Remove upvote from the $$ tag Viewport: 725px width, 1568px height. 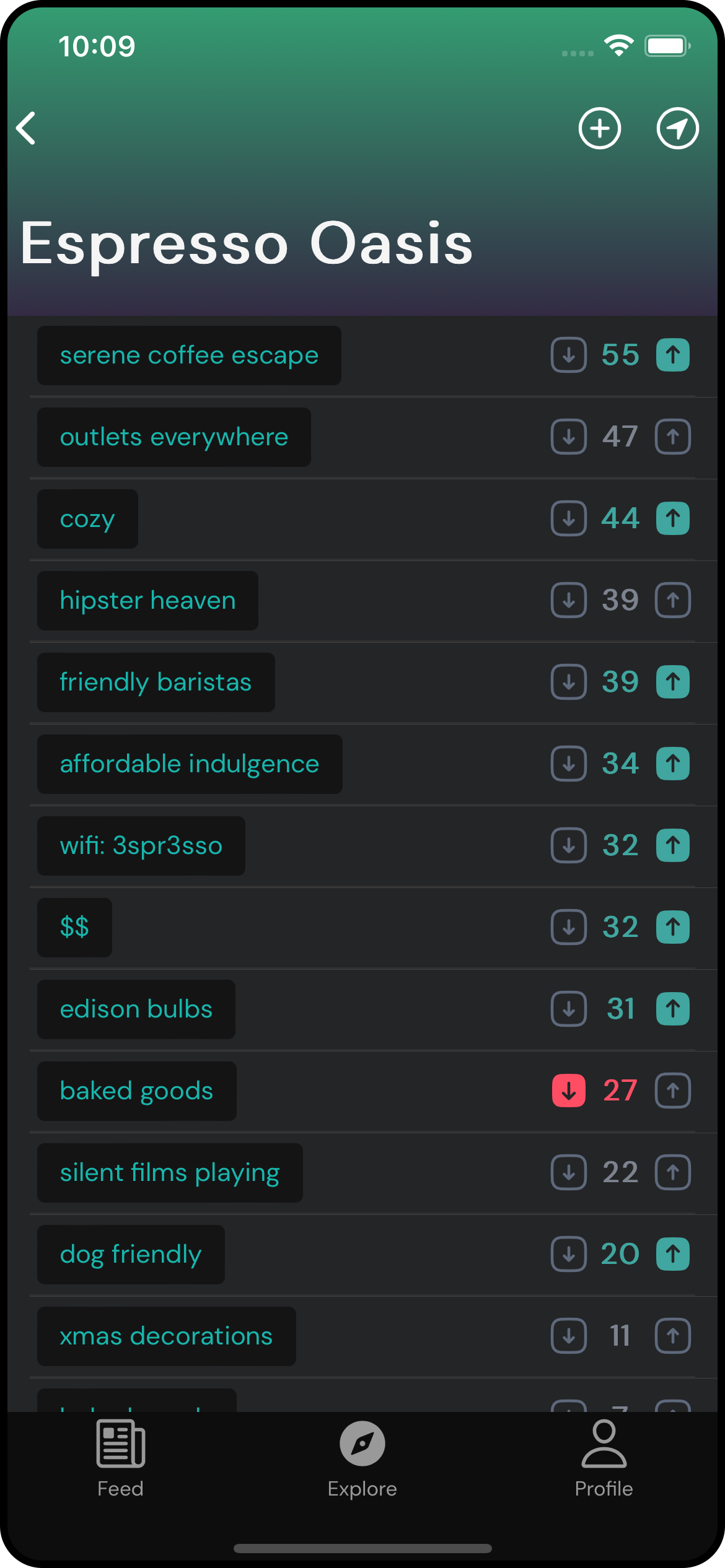pos(672,927)
